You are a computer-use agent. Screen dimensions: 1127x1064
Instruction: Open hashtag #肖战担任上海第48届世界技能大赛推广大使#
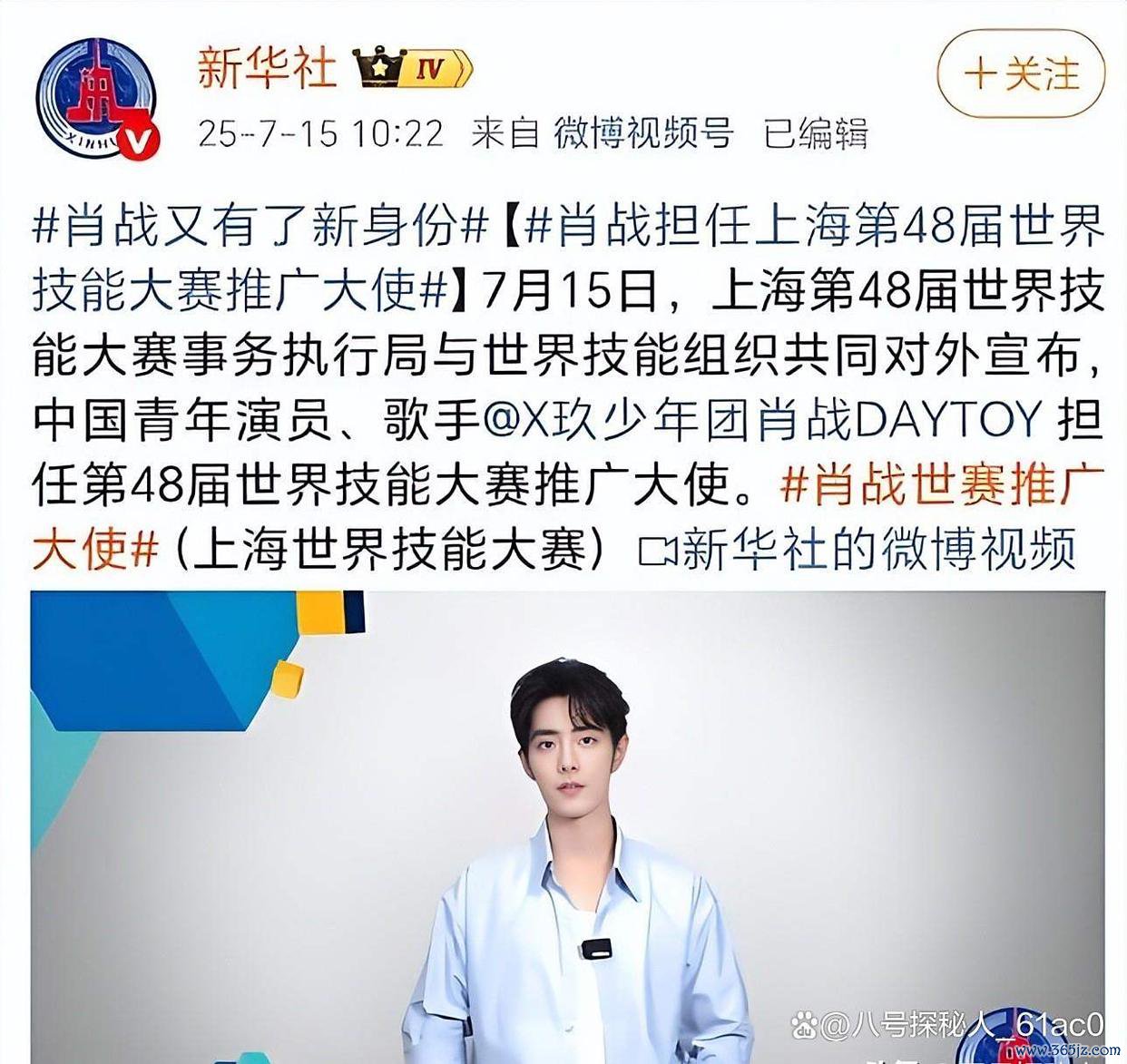coord(808,227)
